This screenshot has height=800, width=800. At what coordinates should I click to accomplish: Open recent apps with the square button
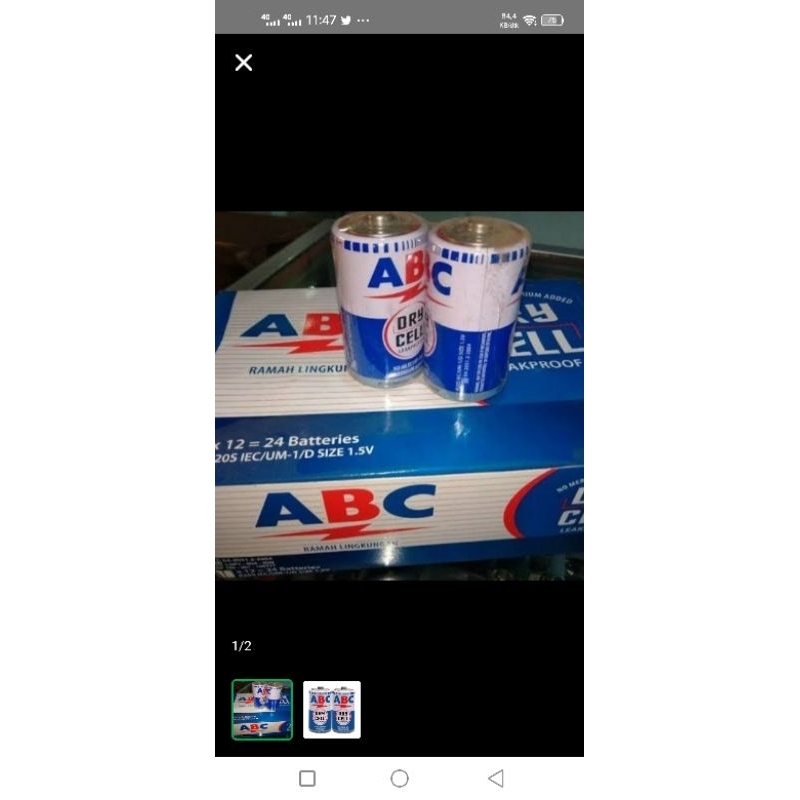pyautogui.click(x=307, y=778)
